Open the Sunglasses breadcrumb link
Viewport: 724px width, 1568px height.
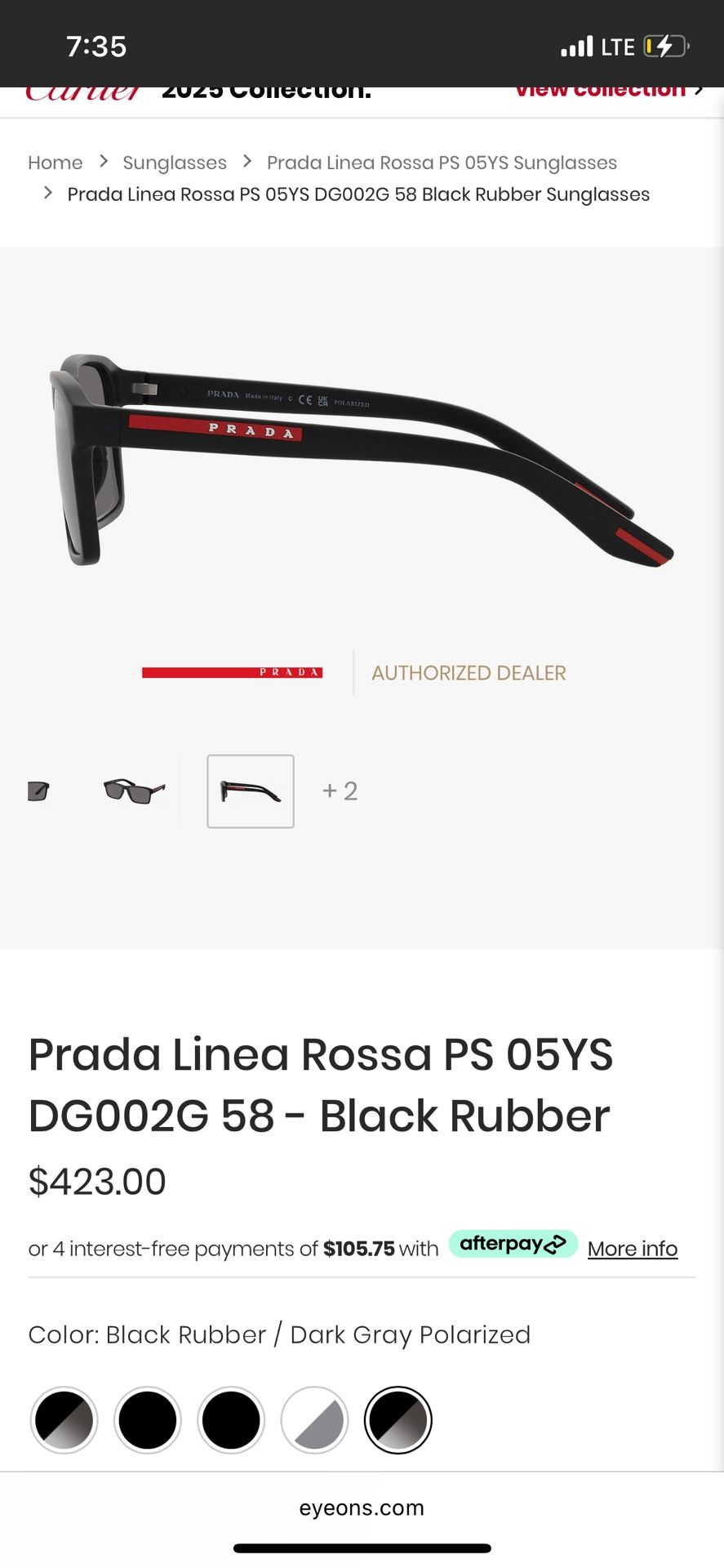[175, 163]
